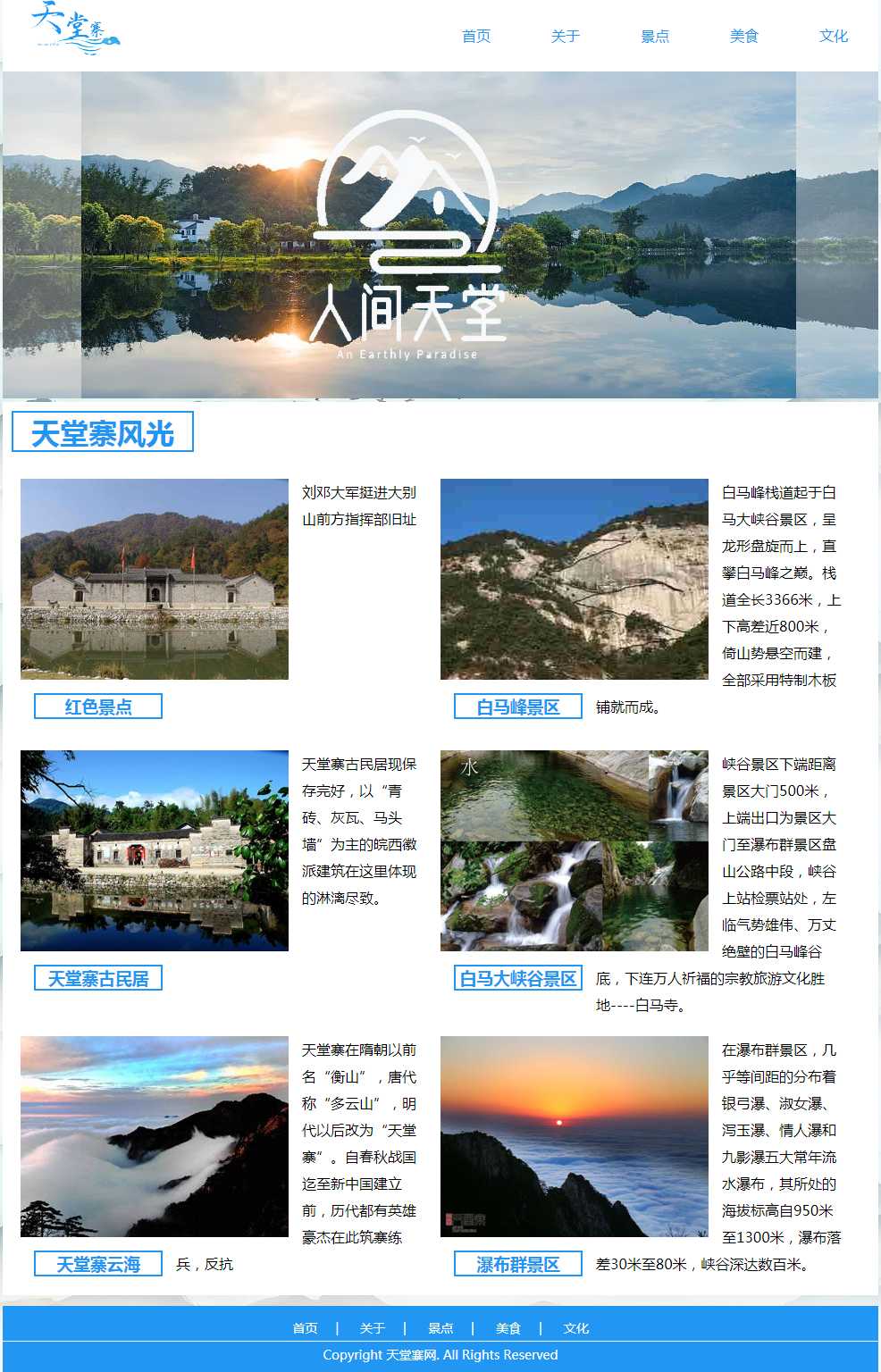The image size is (881, 1372).
Task: Open the 瀑布群景区 button
Action: [x=518, y=1264]
